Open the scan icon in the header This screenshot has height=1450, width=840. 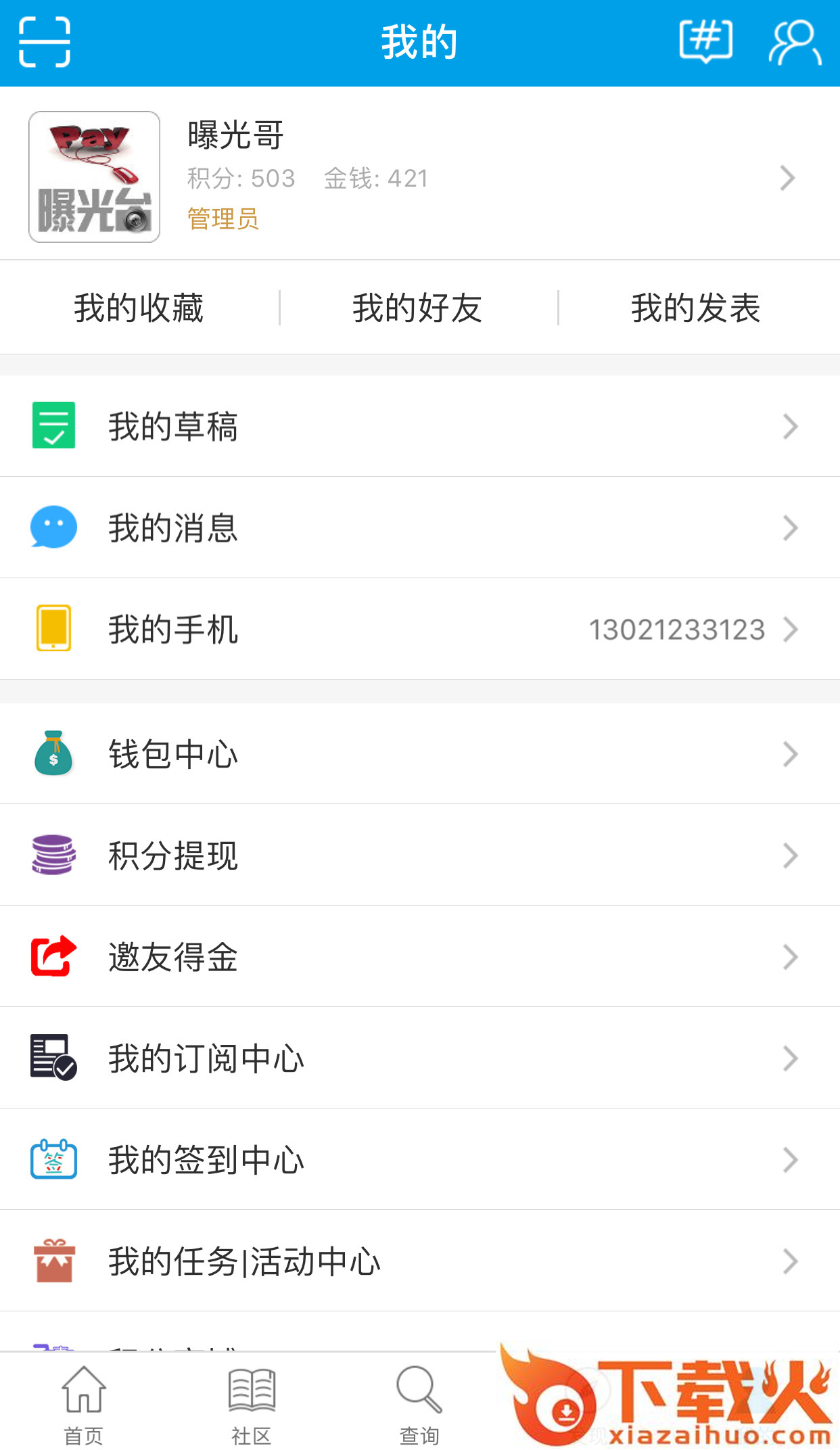[45, 42]
